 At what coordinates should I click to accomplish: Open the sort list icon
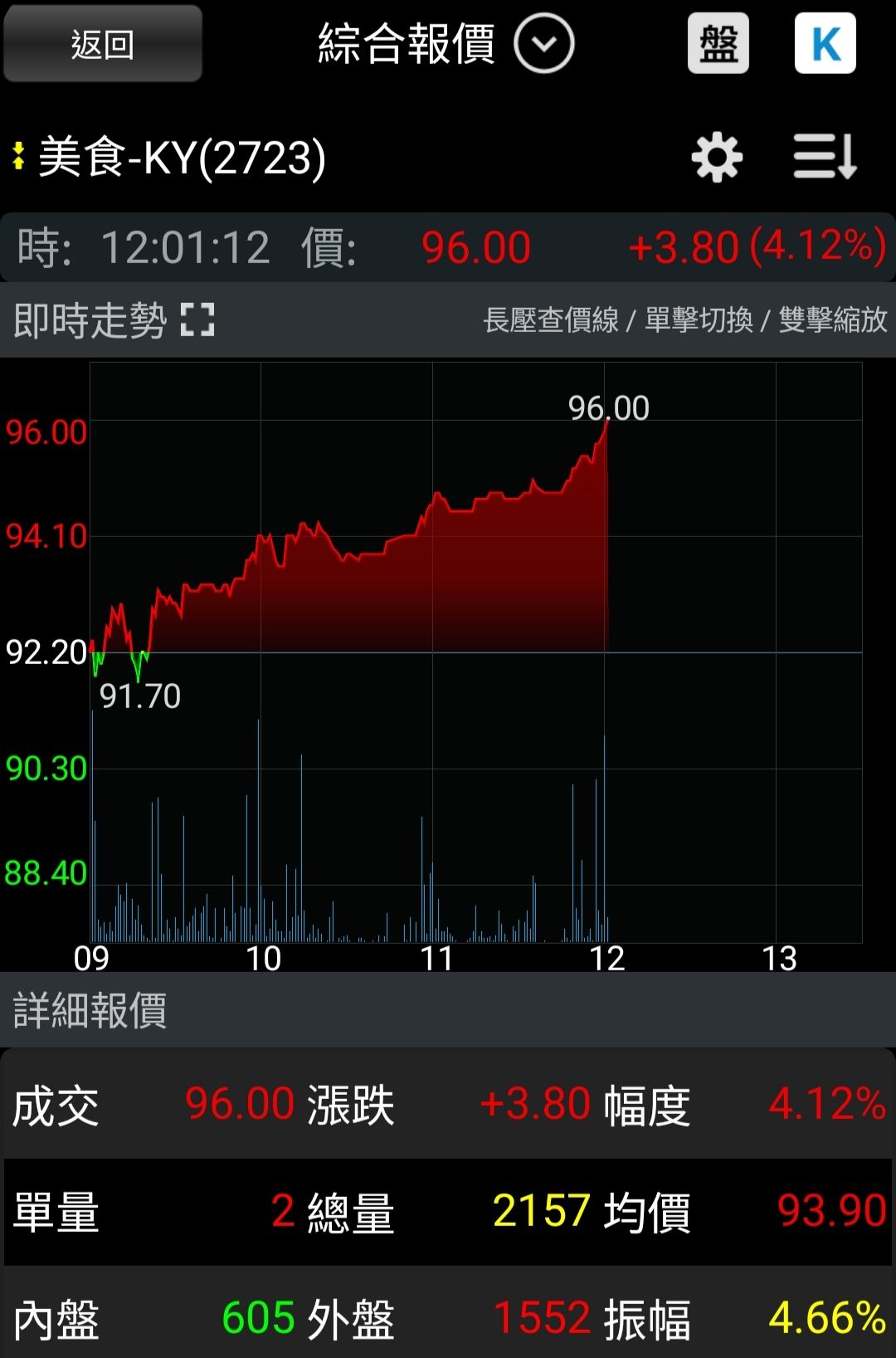point(825,157)
